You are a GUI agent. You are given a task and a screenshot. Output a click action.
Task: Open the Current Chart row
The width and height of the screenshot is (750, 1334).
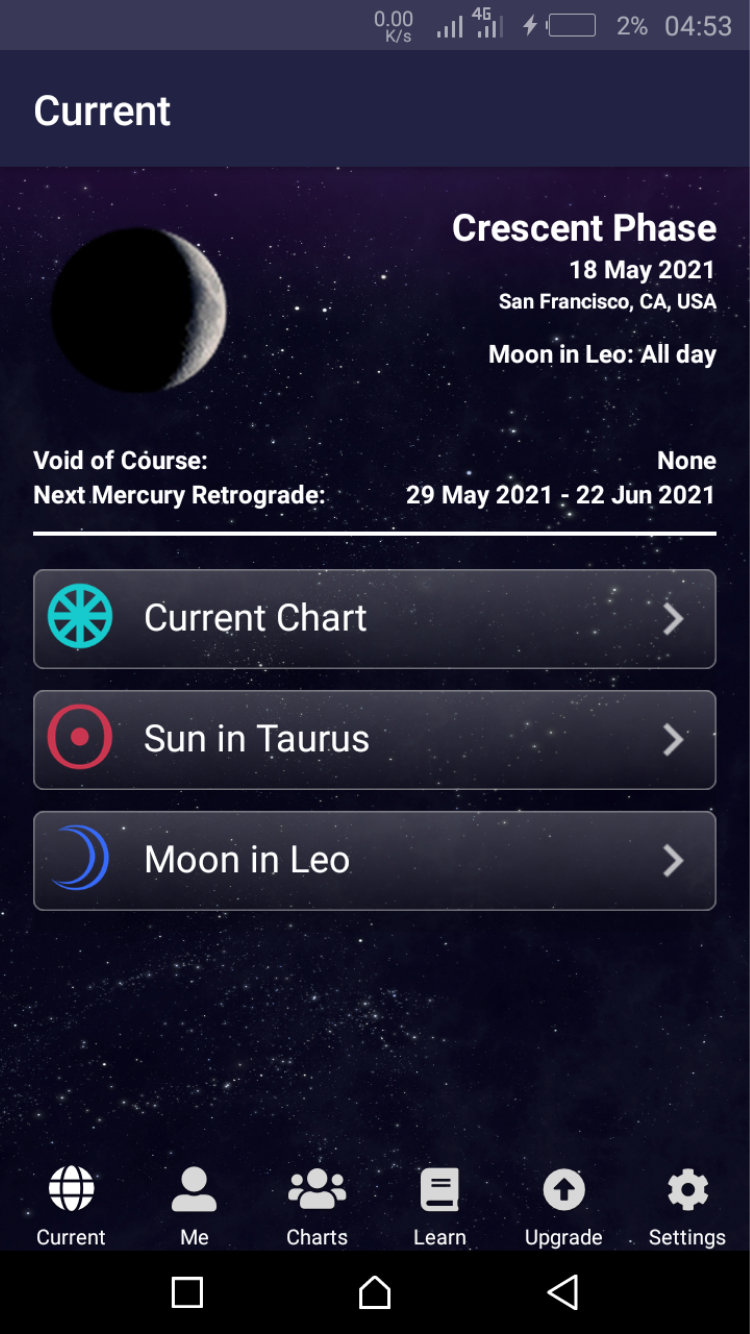point(374,619)
